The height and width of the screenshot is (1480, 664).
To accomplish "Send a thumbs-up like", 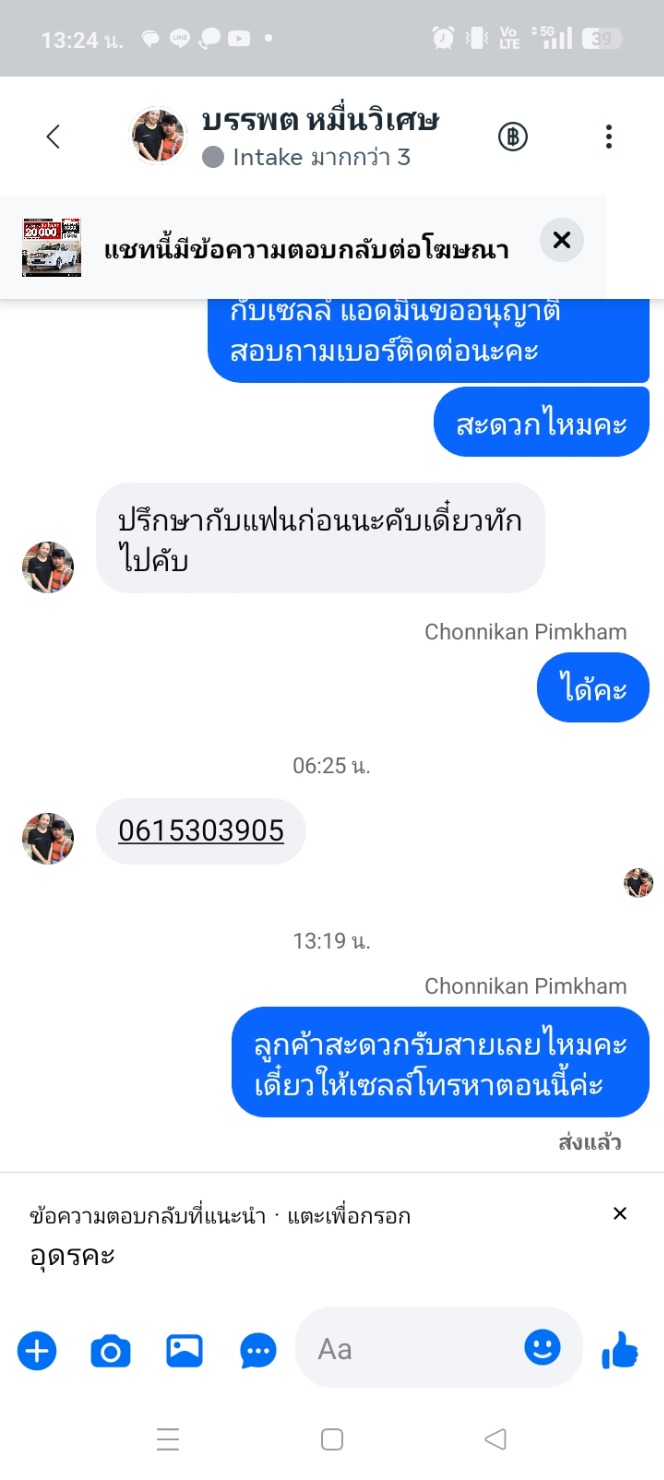I will pyautogui.click(x=620, y=1351).
